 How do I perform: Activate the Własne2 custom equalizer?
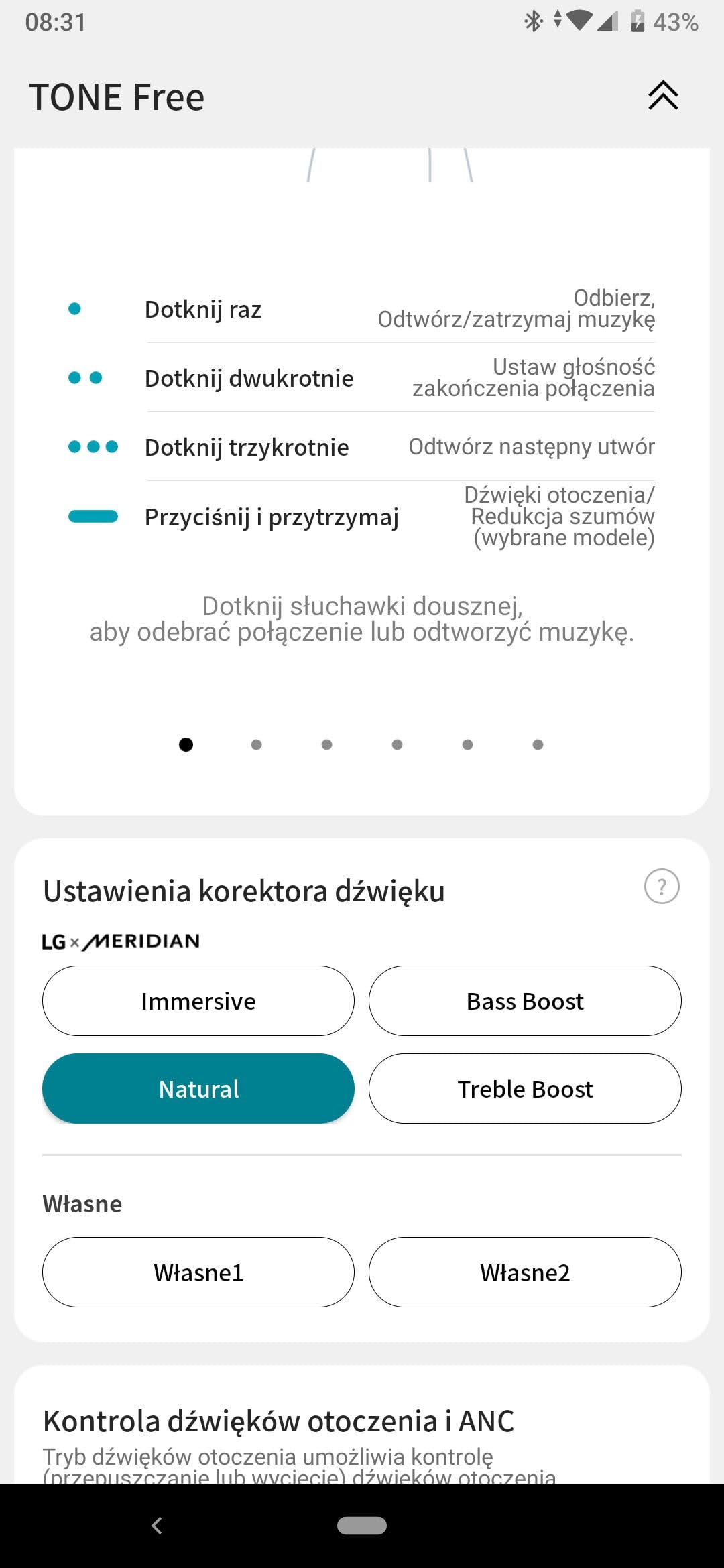coord(525,1272)
